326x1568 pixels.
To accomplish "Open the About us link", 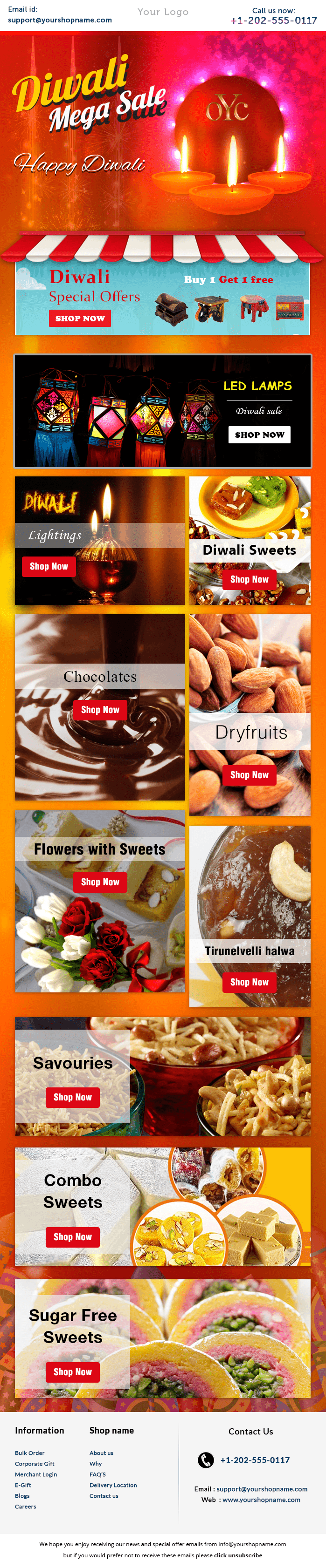I will pyautogui.click(x=101, y=1453).
